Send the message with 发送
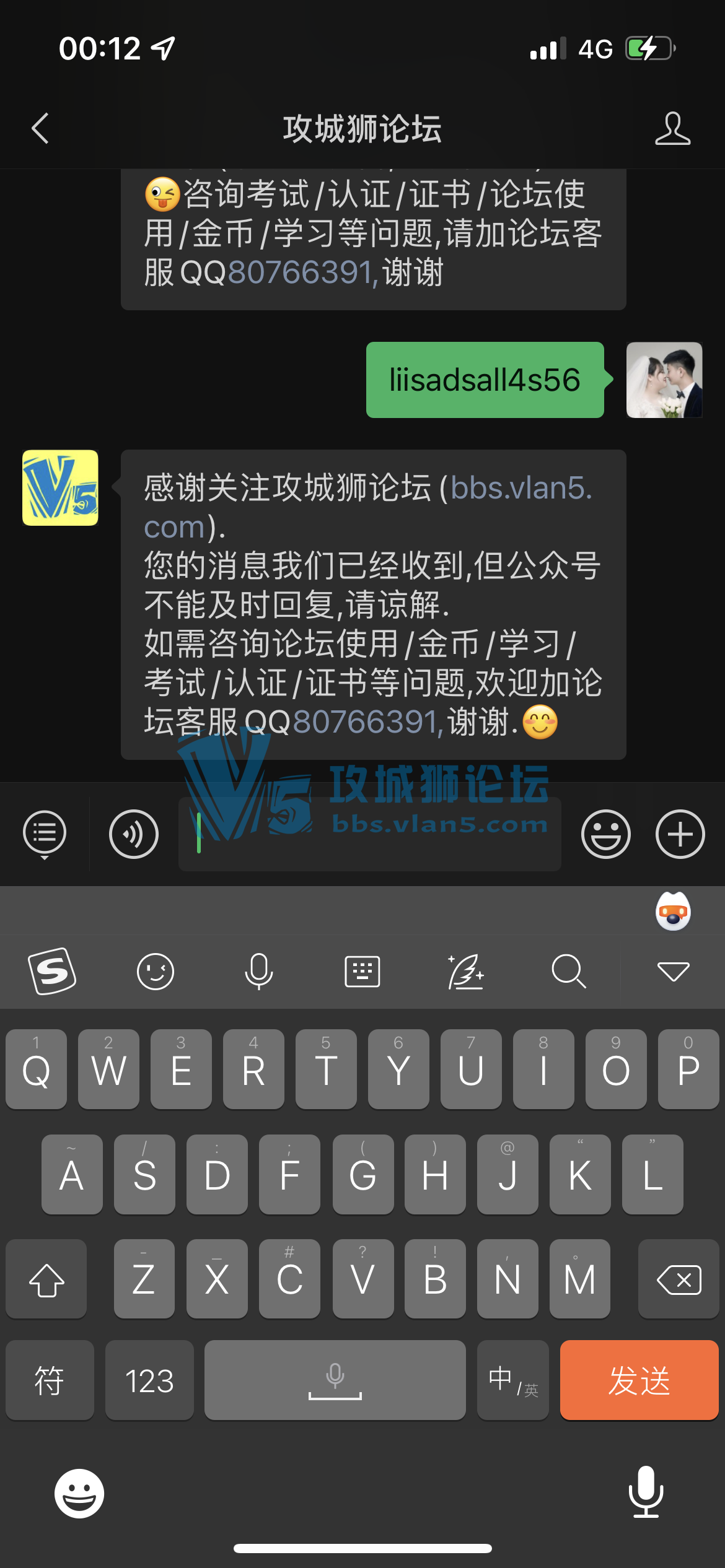The height and width of the screenshot is (1568, 725). (639, 1380)
